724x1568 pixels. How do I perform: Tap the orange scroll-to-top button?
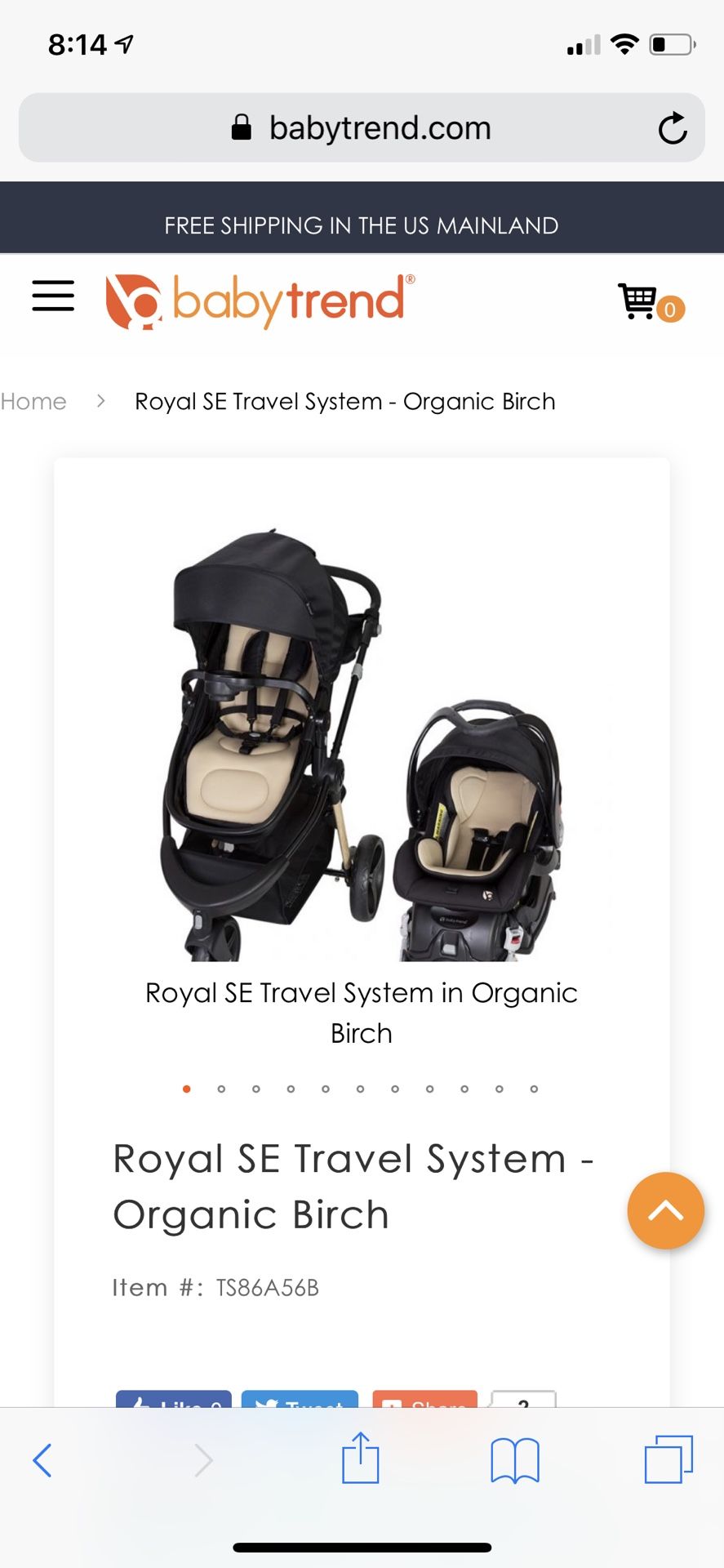pyautogui.click(x=665, y=1210)
